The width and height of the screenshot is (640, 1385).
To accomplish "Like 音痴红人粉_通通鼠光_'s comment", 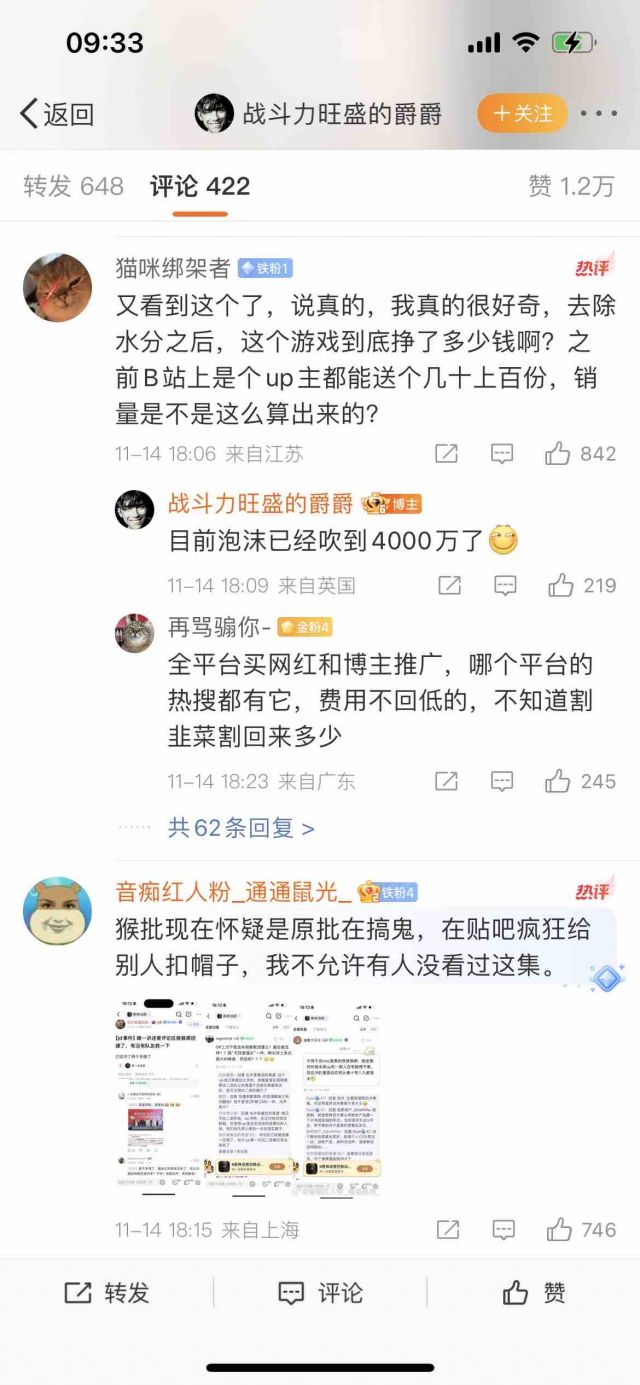I will click(x=558, y=1229).
